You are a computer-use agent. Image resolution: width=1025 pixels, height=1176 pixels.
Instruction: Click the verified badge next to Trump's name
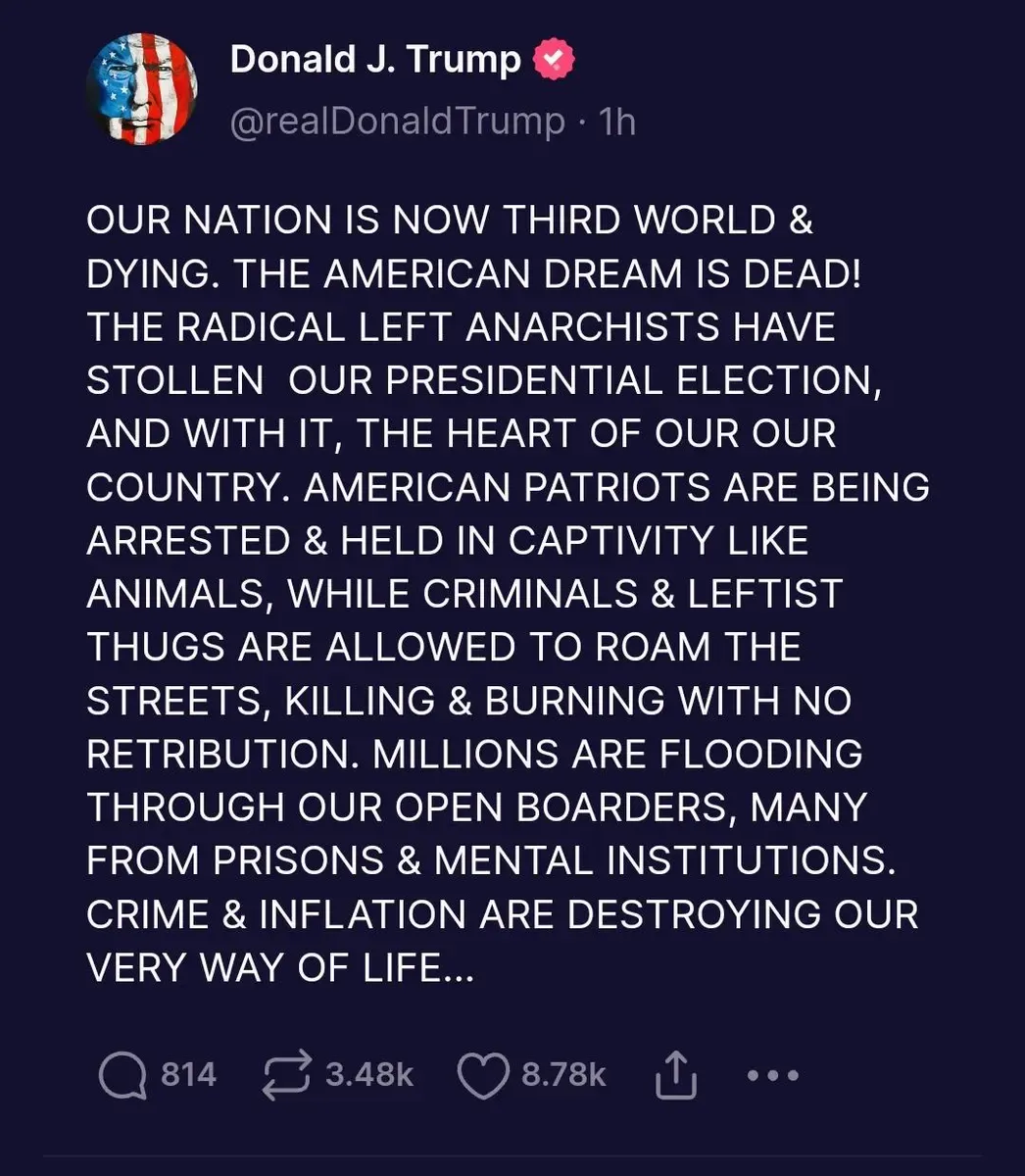[552, 58]
